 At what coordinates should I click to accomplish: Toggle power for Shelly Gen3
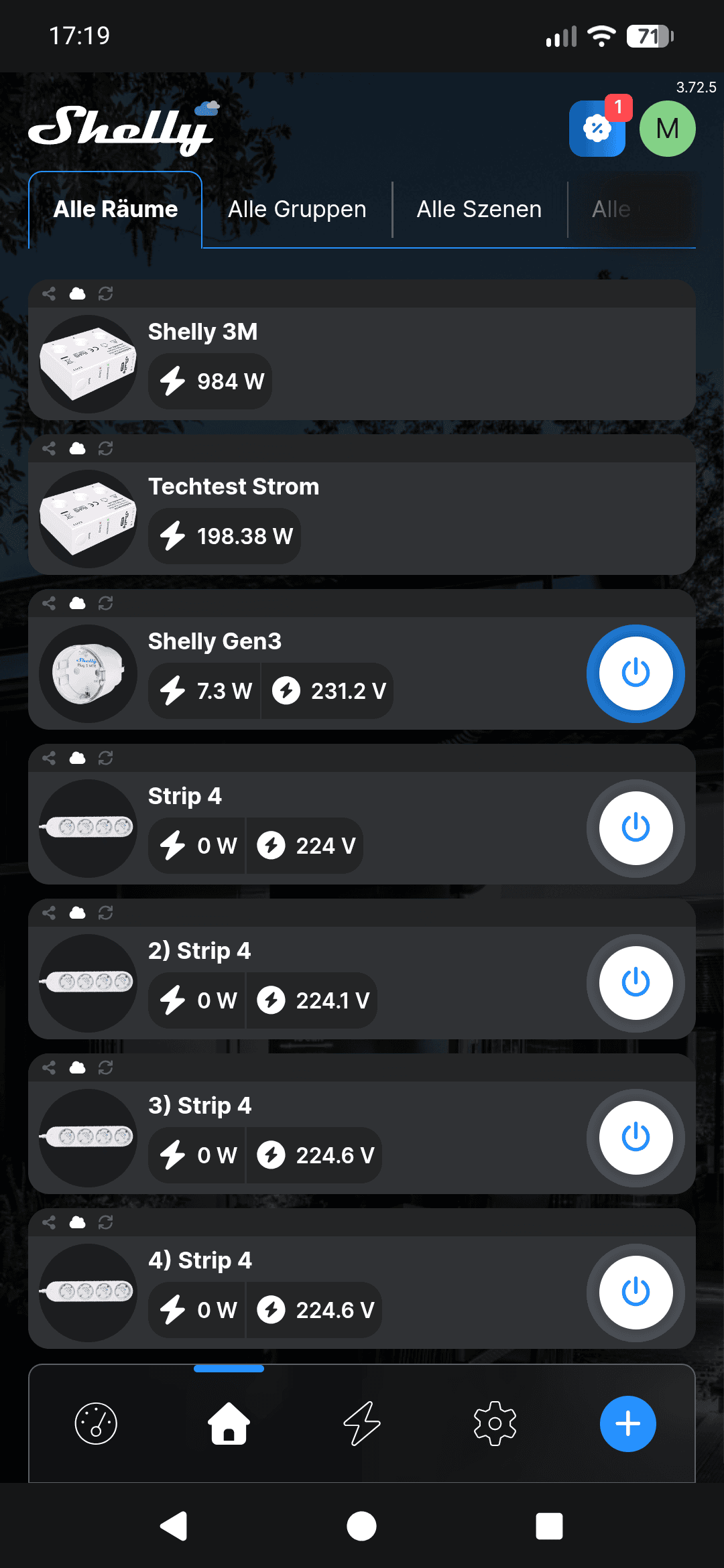click(x=635, y=673)
